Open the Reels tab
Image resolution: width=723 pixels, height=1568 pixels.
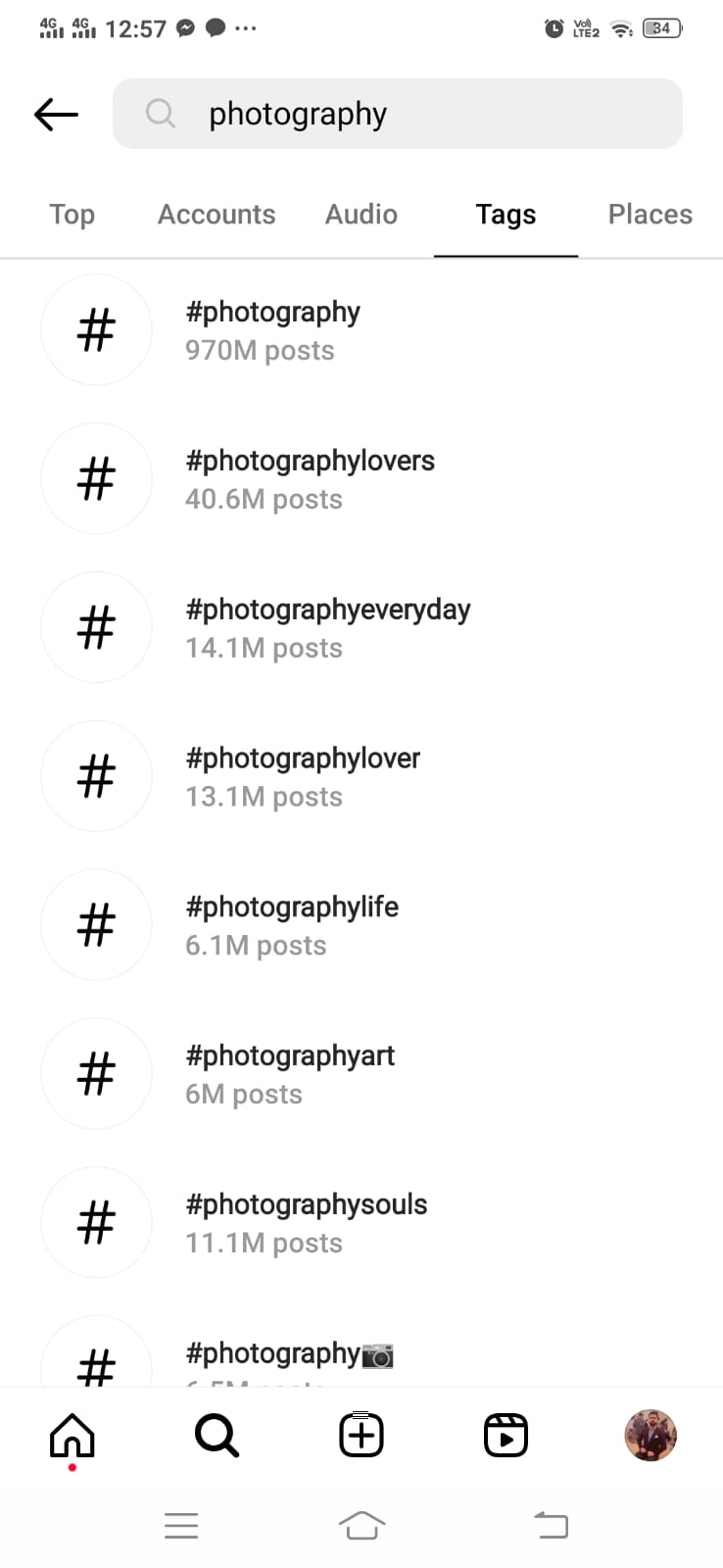point(506,1436)
